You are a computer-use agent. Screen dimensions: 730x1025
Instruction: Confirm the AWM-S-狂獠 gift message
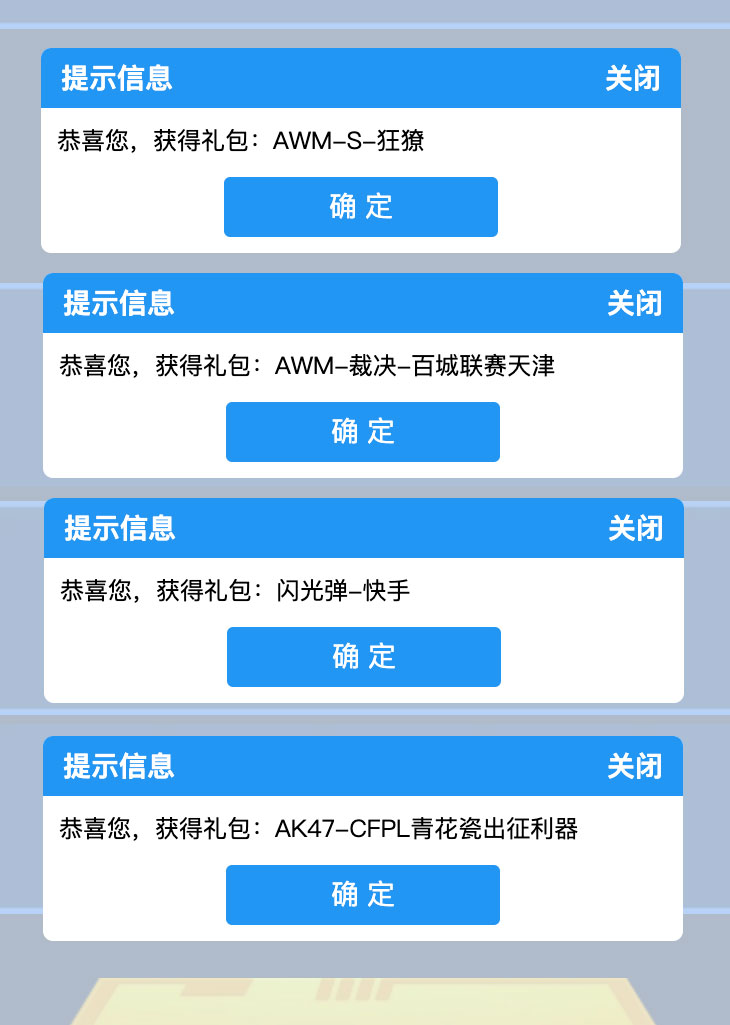pos(361,207)
